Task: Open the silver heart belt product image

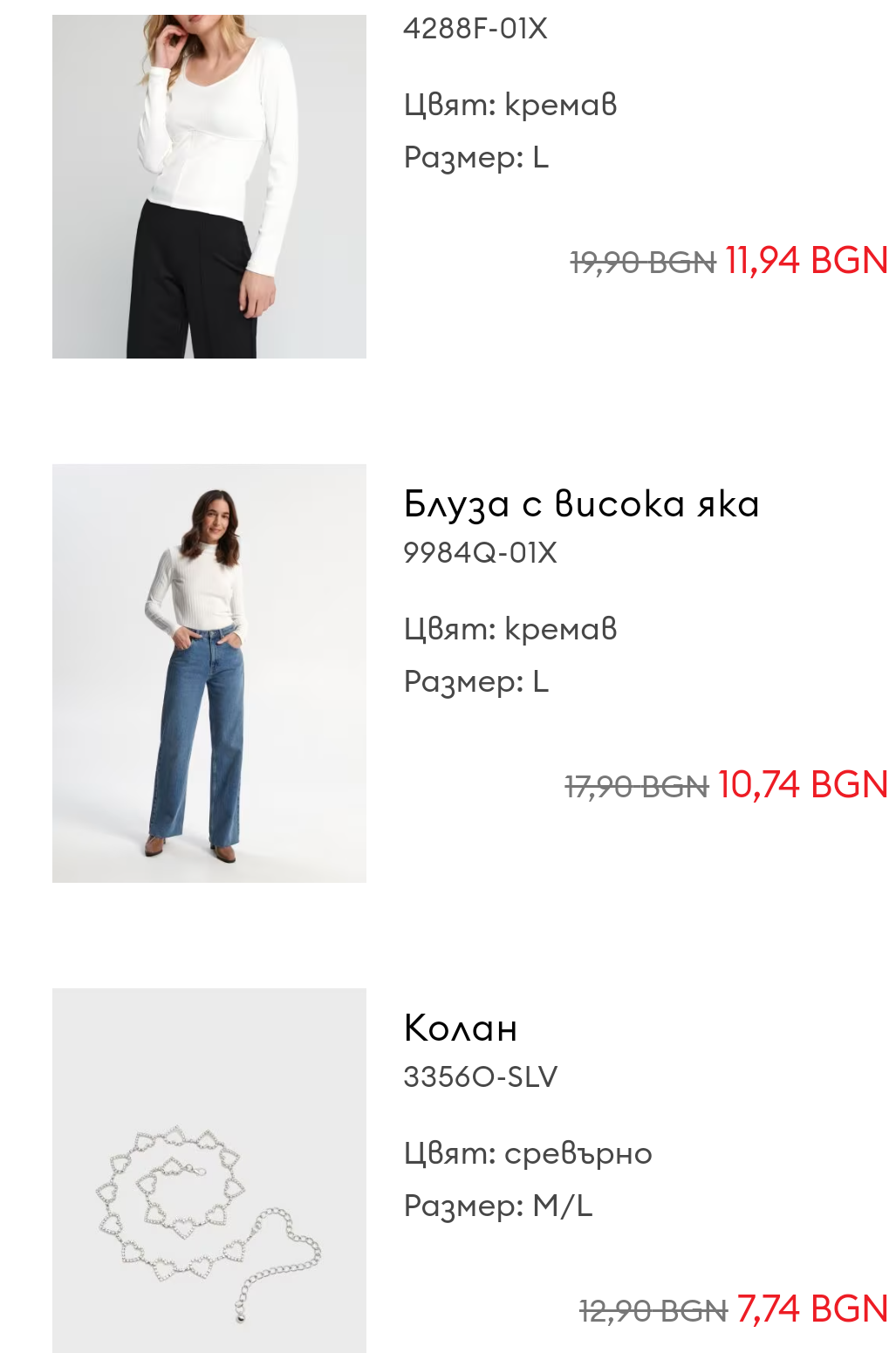Action: [209, 1170]
